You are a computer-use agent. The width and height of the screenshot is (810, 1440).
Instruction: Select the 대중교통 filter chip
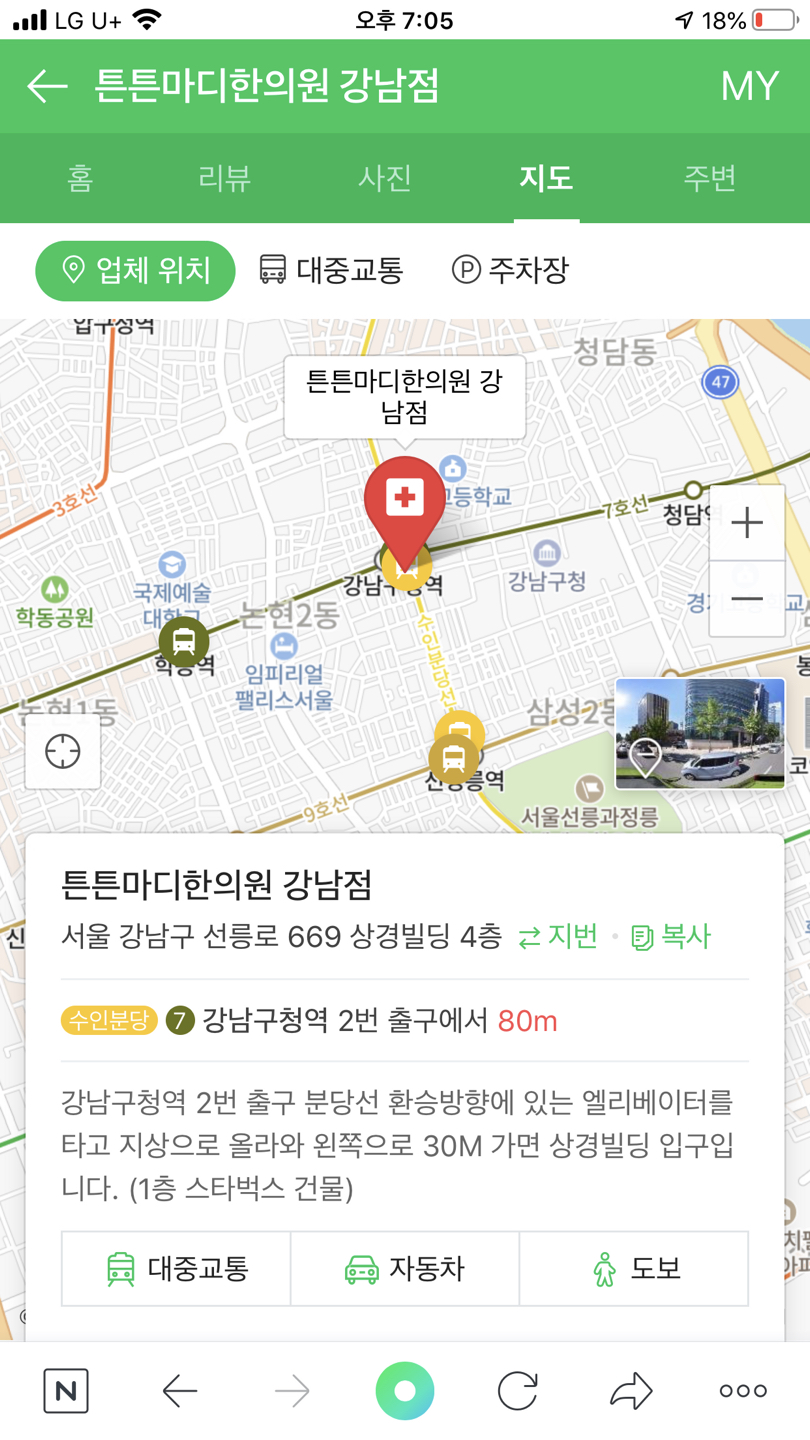(331, 270)
